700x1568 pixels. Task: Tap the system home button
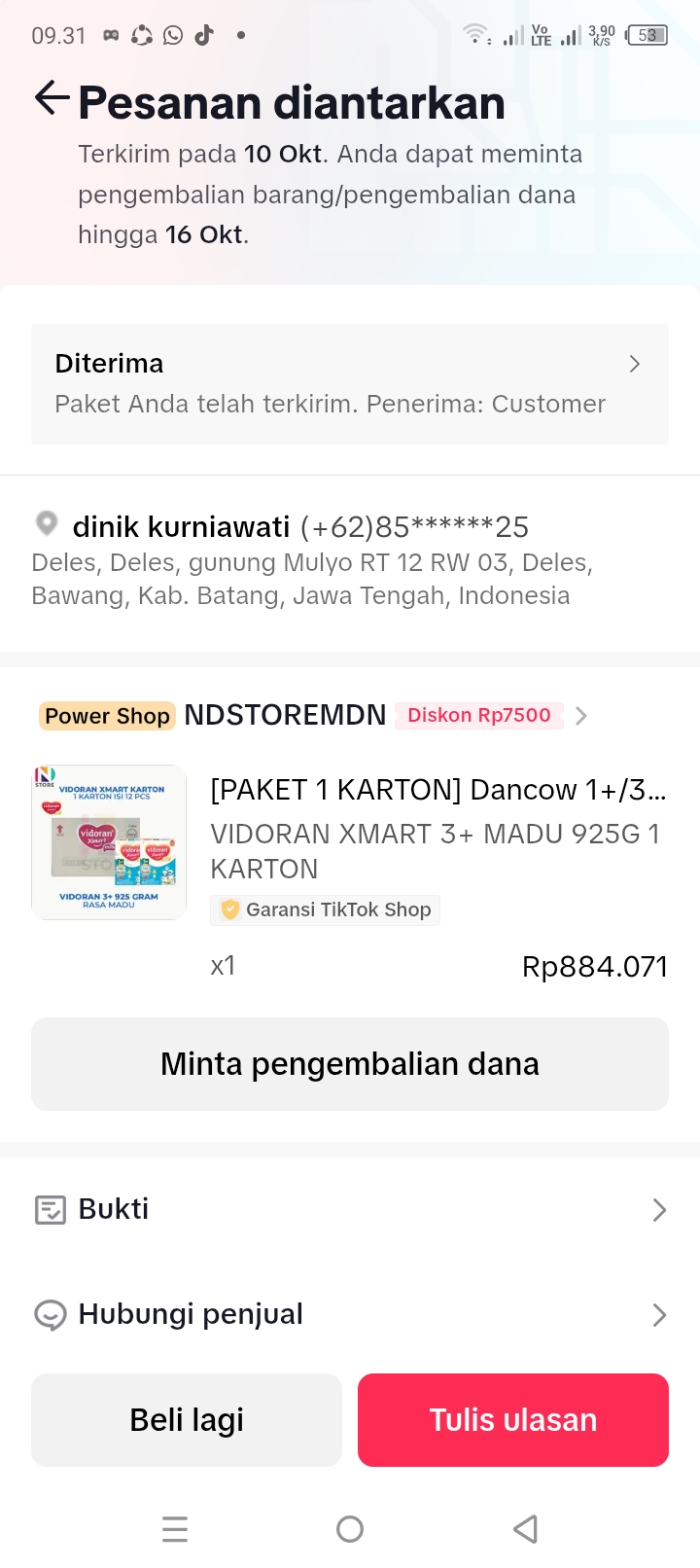(350, 1529)
